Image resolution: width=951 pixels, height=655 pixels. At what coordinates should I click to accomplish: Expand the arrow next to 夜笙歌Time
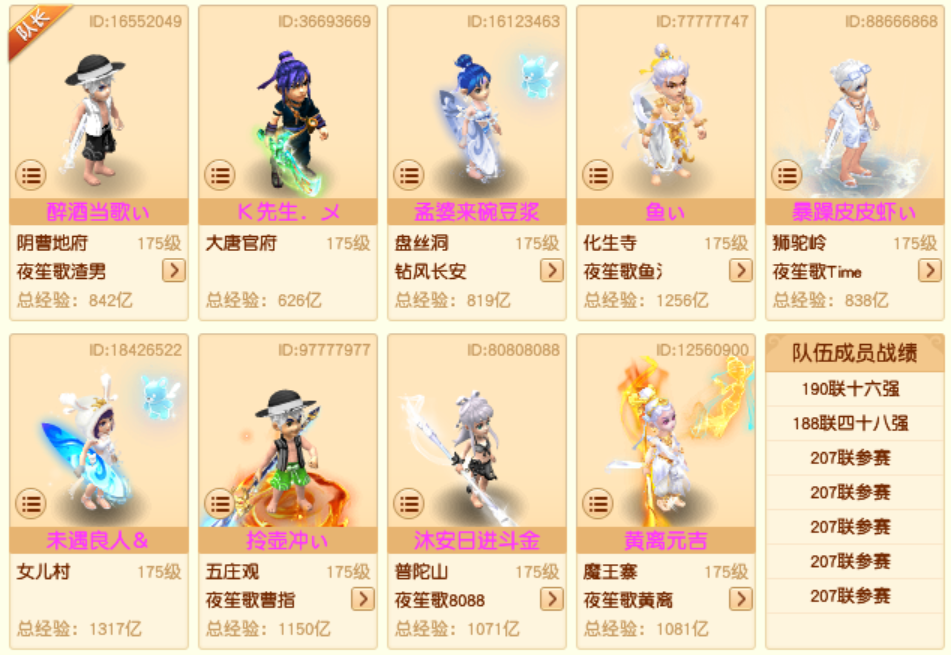pyautogui.click(x=929, y=270)
